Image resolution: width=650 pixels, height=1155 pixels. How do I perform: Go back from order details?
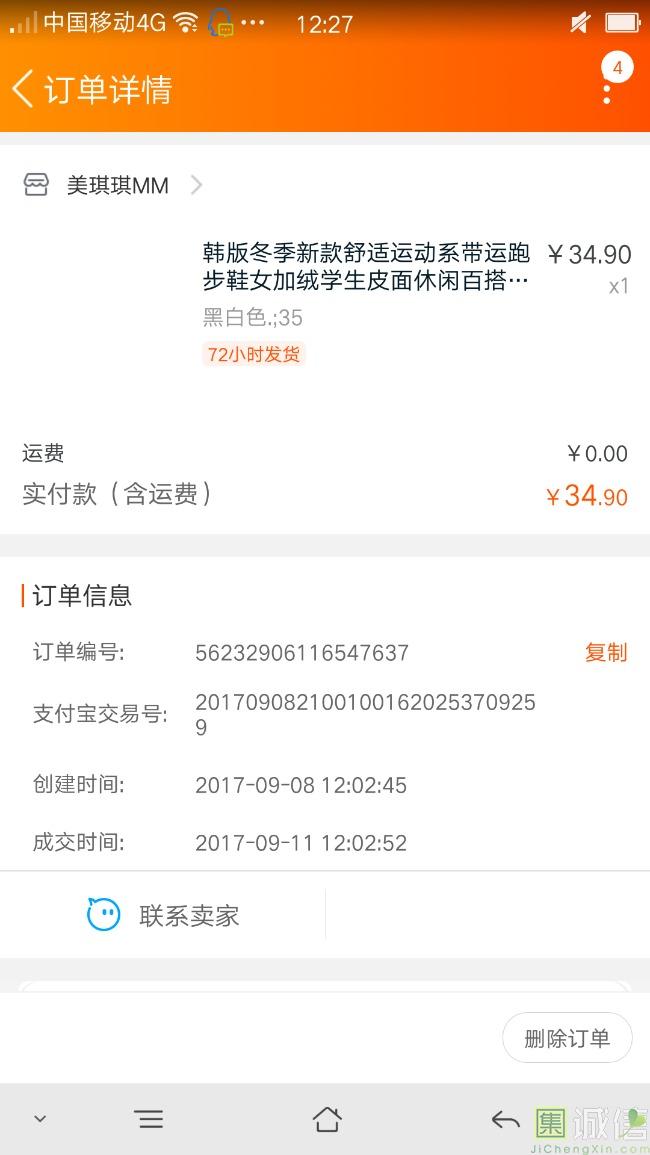pos(22,90)
